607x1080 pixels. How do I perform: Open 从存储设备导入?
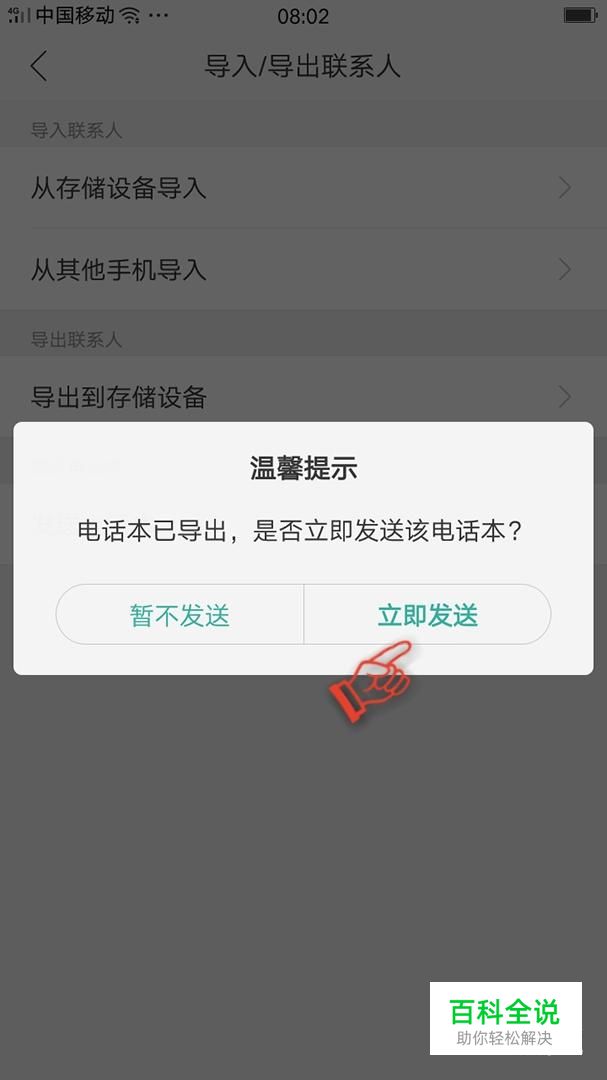pos(303,187)
